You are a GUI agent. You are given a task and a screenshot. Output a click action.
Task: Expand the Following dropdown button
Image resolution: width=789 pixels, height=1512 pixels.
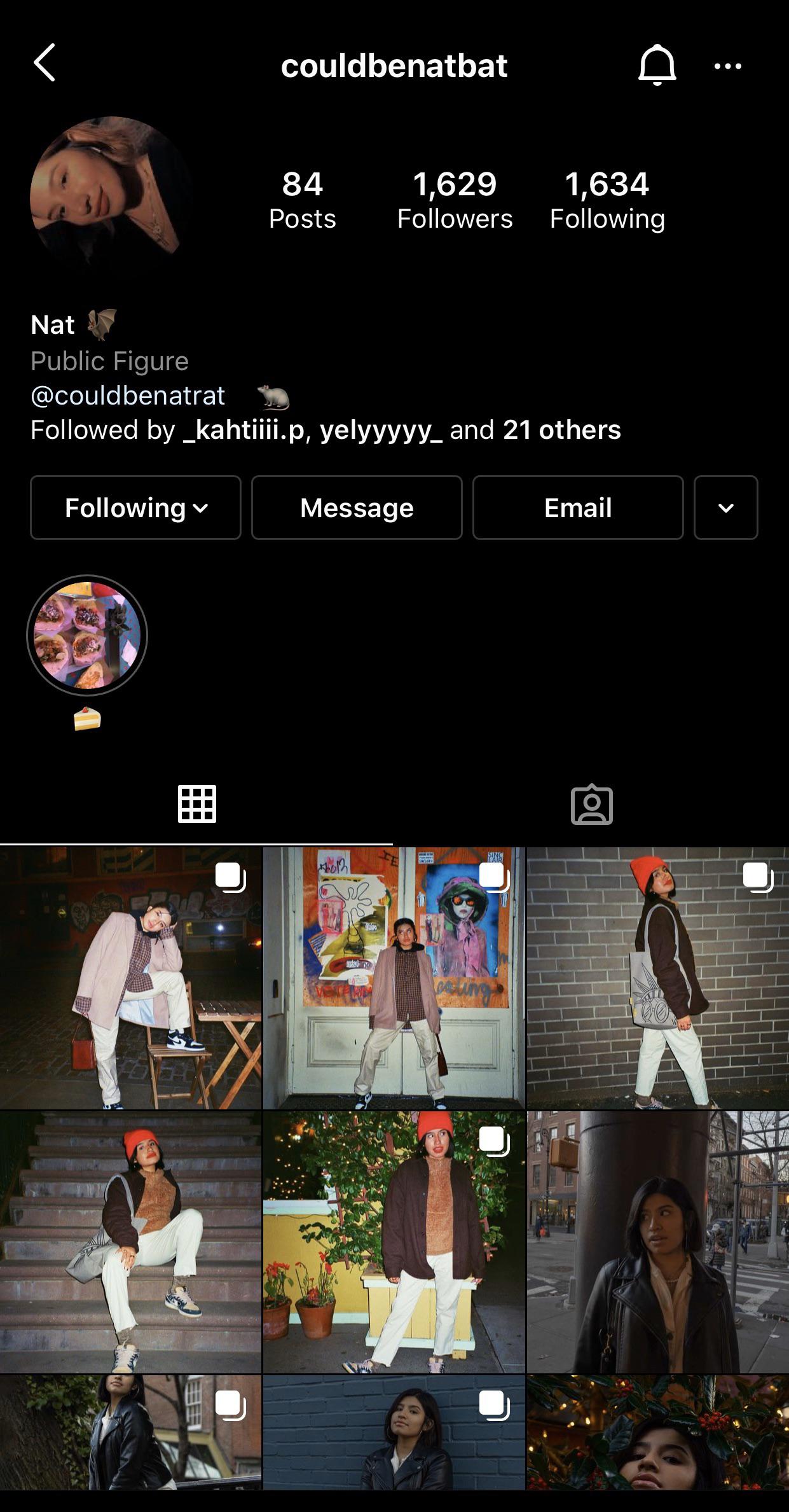tap(135, 508)
